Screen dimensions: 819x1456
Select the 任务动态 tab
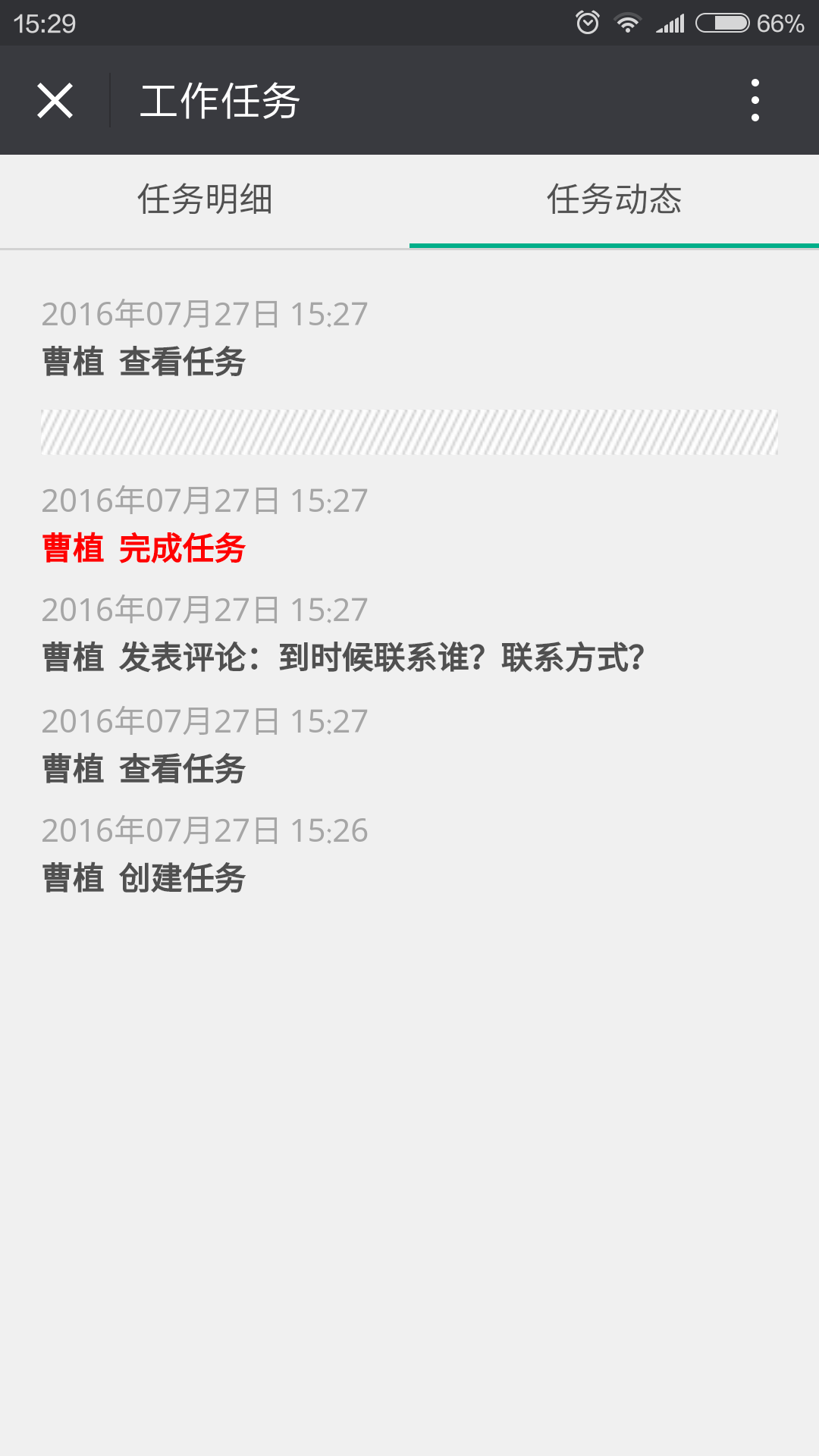tap(614, 200)
